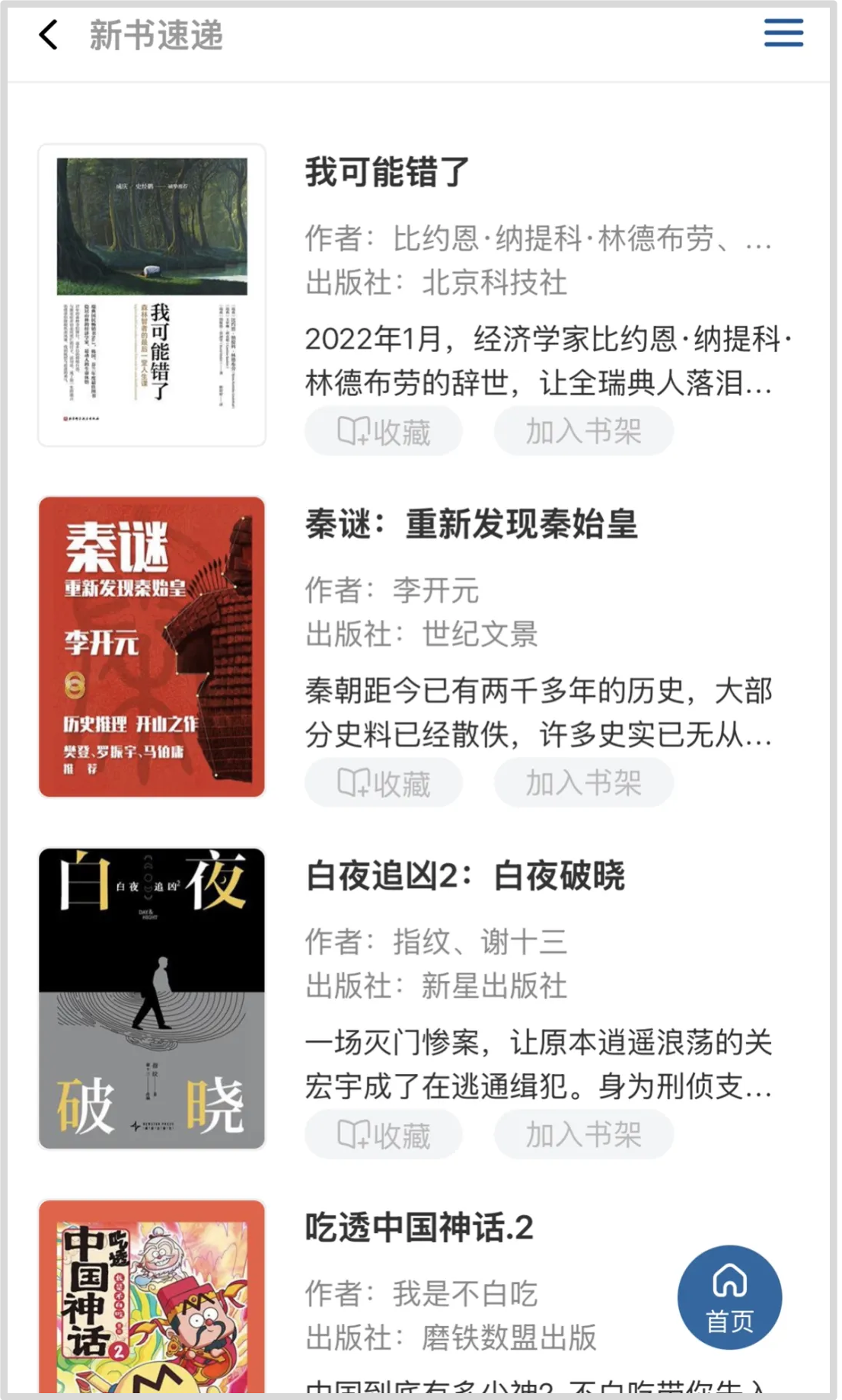
Task: Add 白夜追凶2 to bookshelf
Action: point(584,1135)
